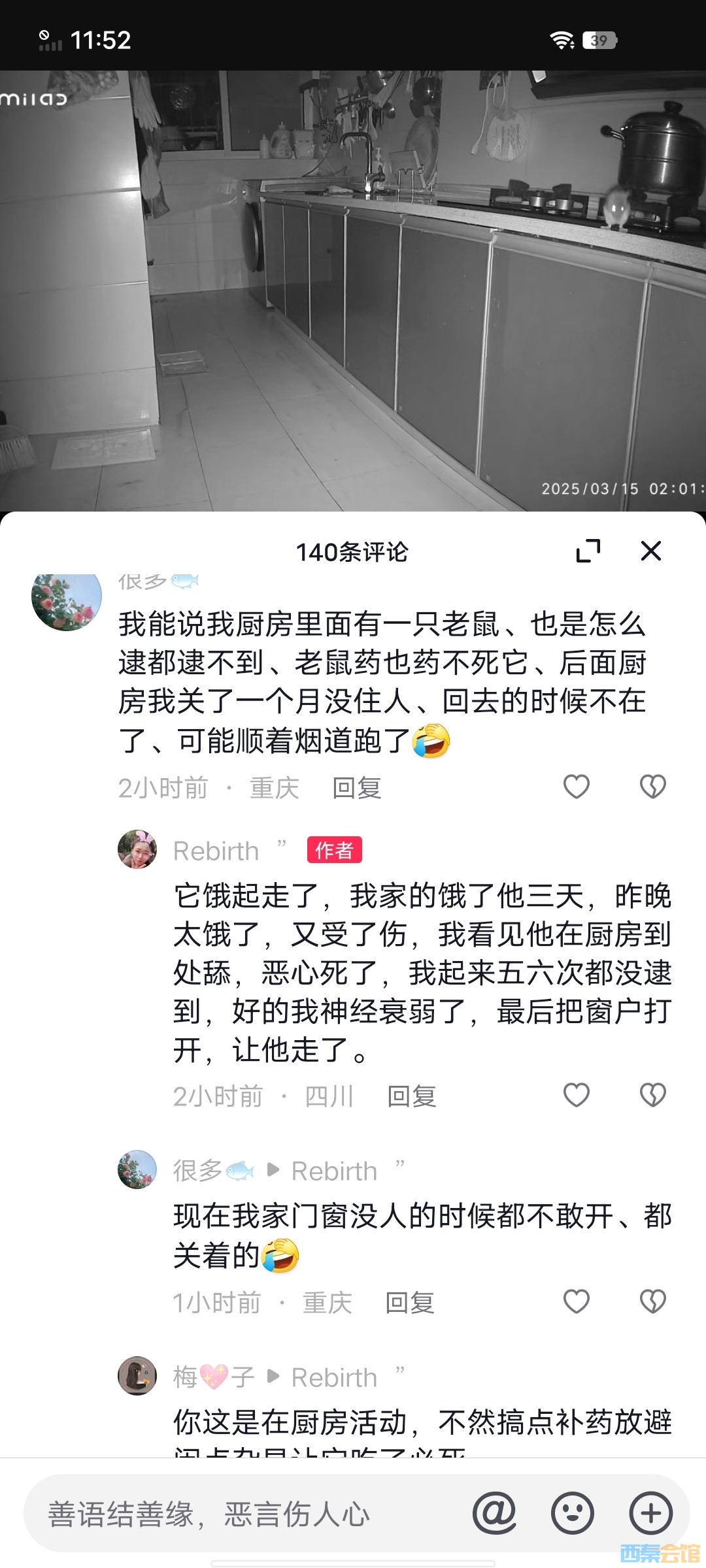The image size is (706, 1568).
Task: Open the author Rebirth's profile avatar
Action: [x=137, y=849]
